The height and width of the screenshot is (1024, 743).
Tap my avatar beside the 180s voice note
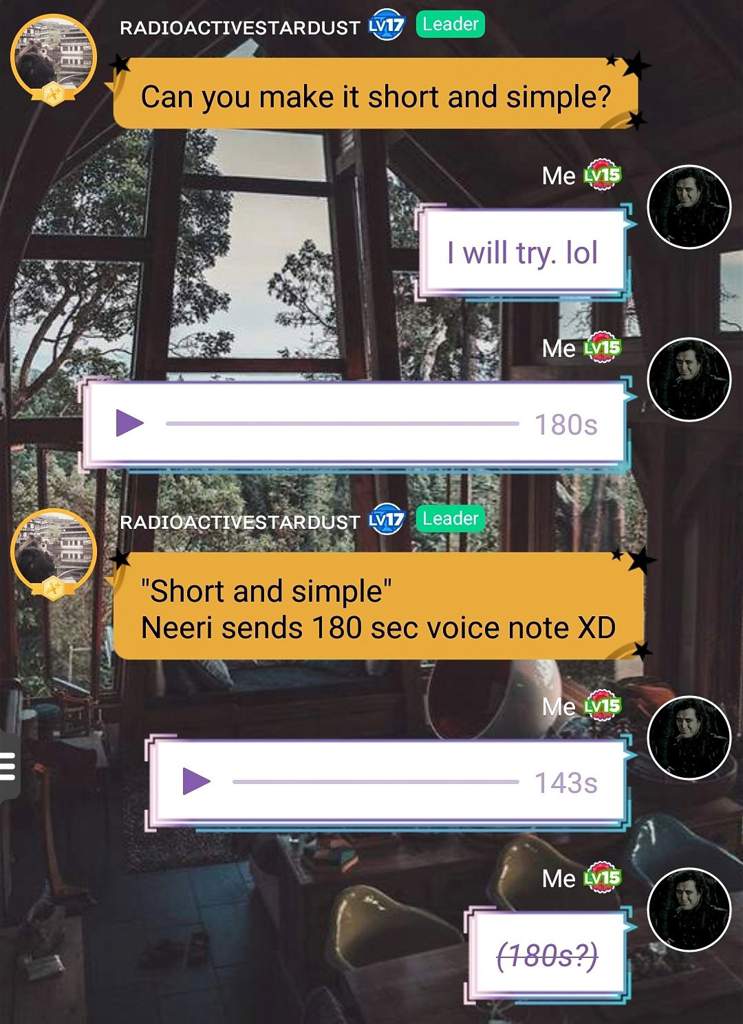click(x=688, y=379)
